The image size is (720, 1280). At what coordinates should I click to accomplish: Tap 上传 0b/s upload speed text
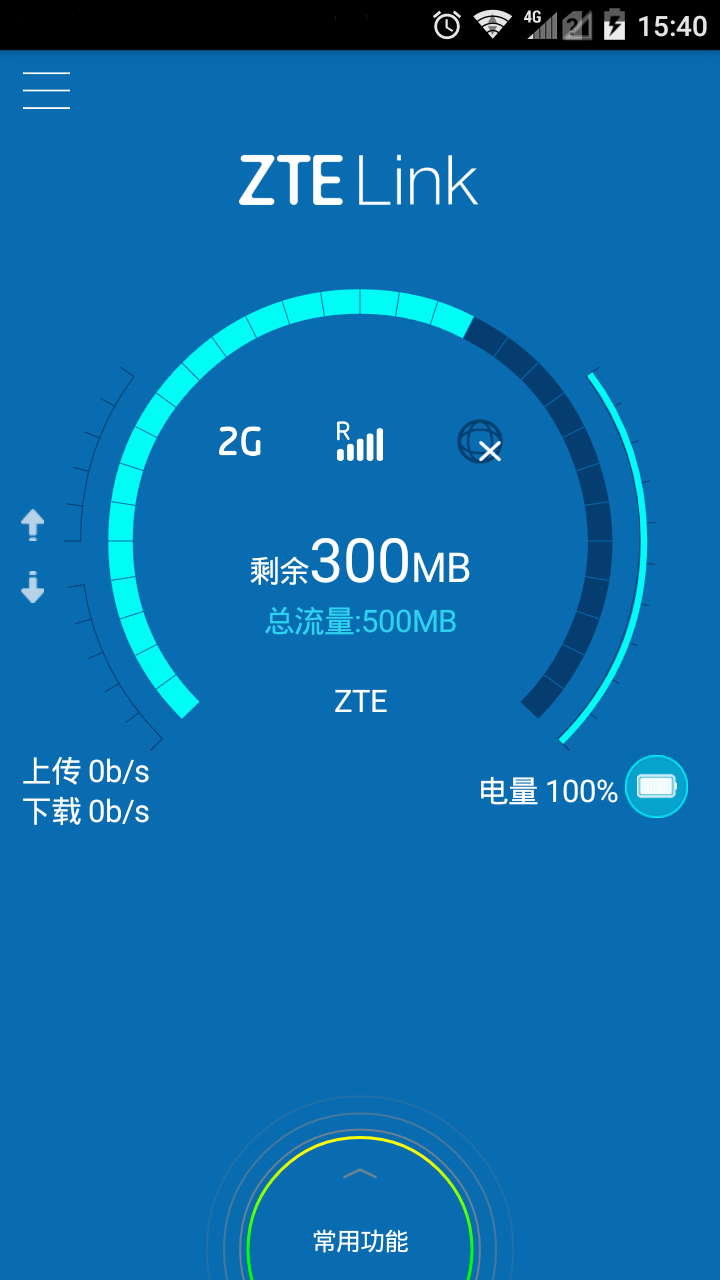pyautogui.click(x=85, y=771)
